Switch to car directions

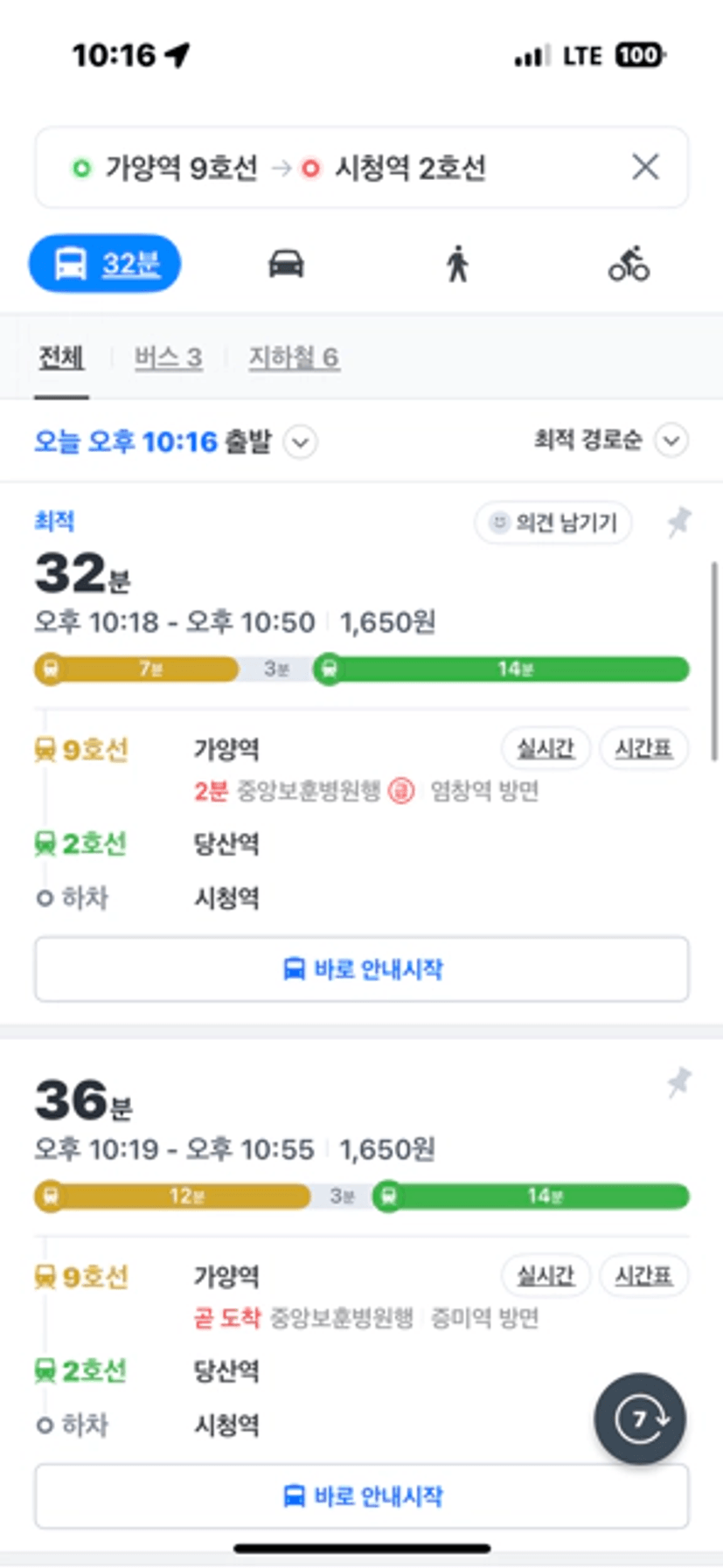(x=286, y=263)
